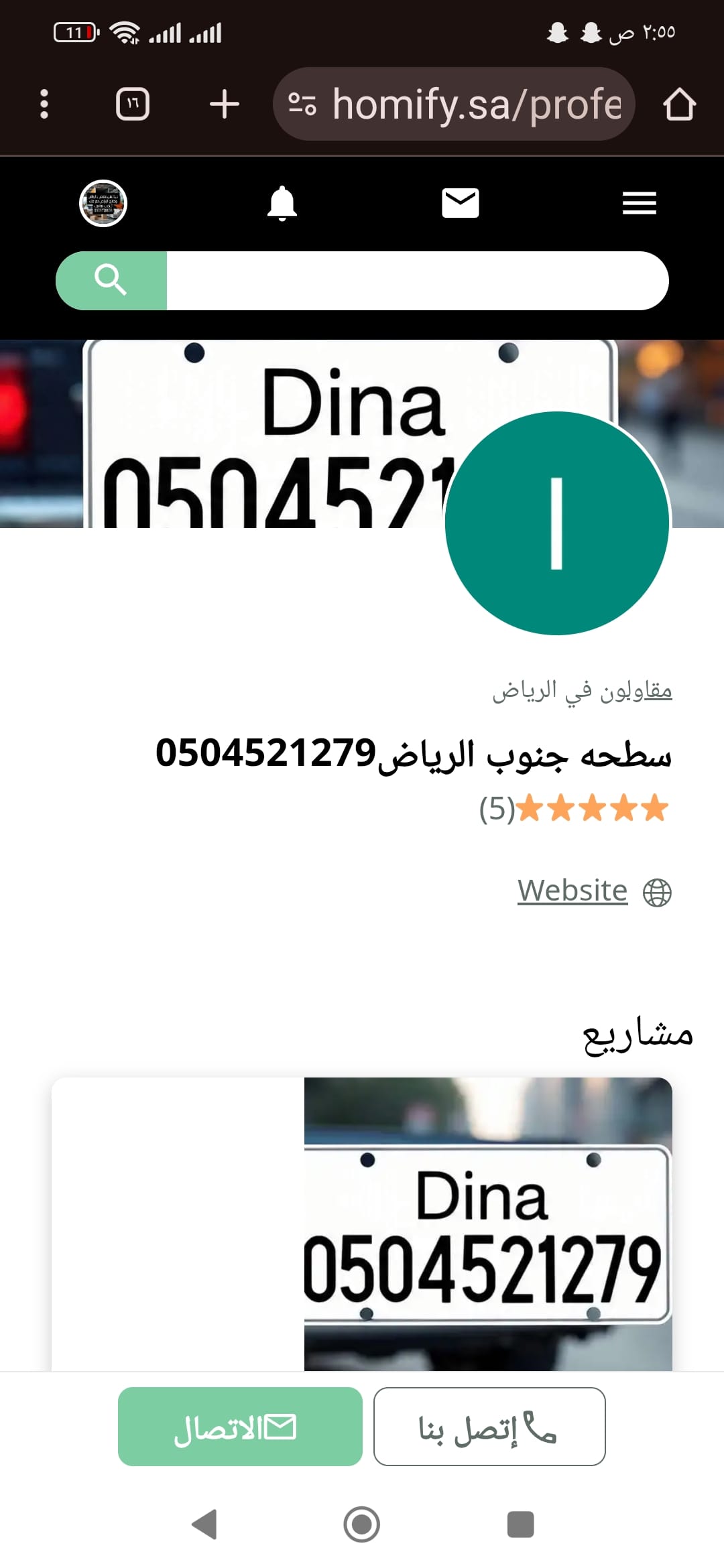Open the messages envelope icon
Viewport: 724px width, 1568px height.
(x=459, y=203)
